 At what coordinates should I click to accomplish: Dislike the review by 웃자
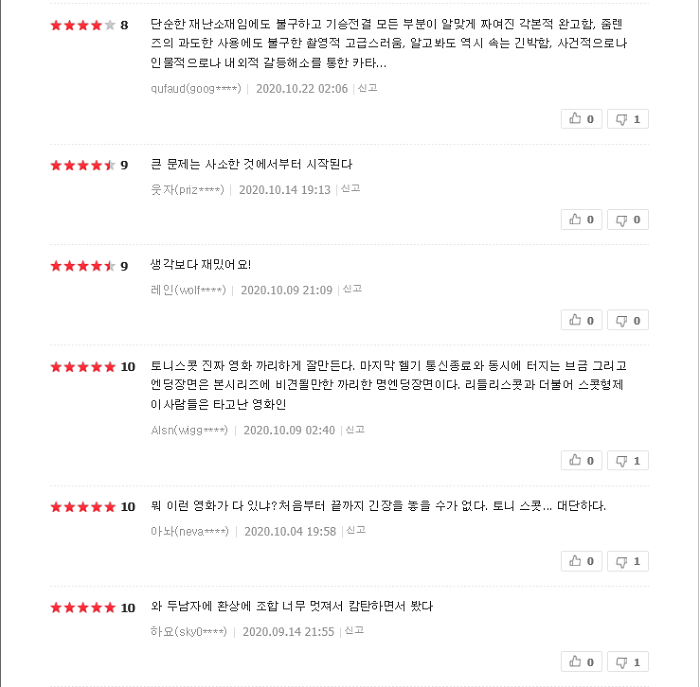(x=628, y=219)
